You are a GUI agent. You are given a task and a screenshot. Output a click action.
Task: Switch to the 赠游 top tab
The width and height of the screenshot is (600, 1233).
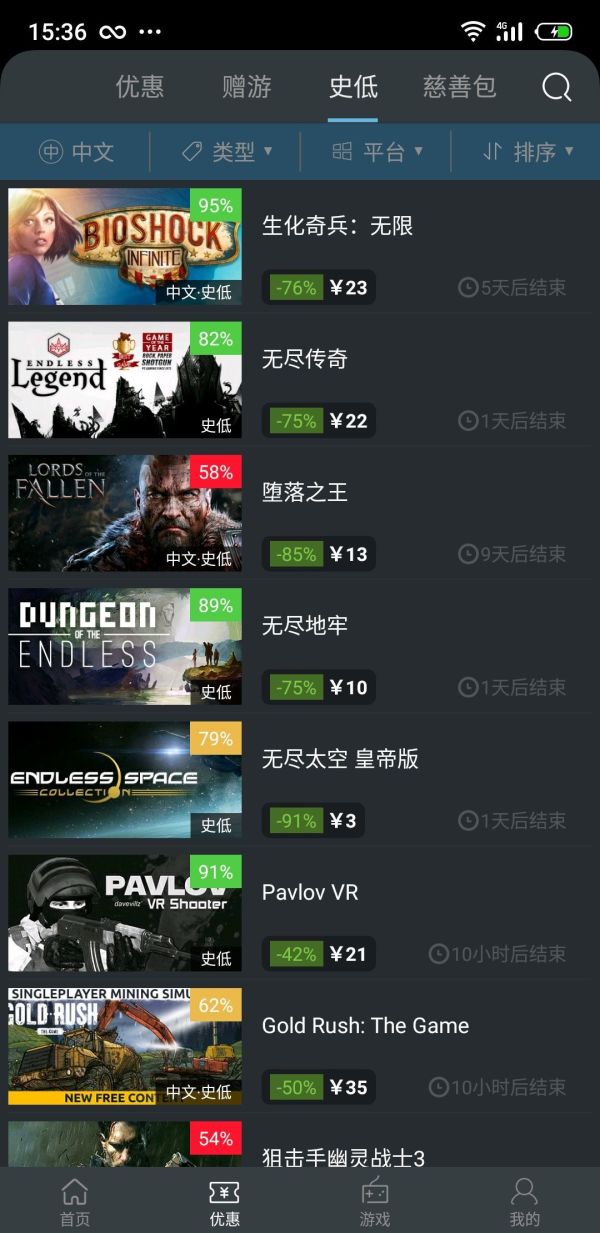pos(247,87)
